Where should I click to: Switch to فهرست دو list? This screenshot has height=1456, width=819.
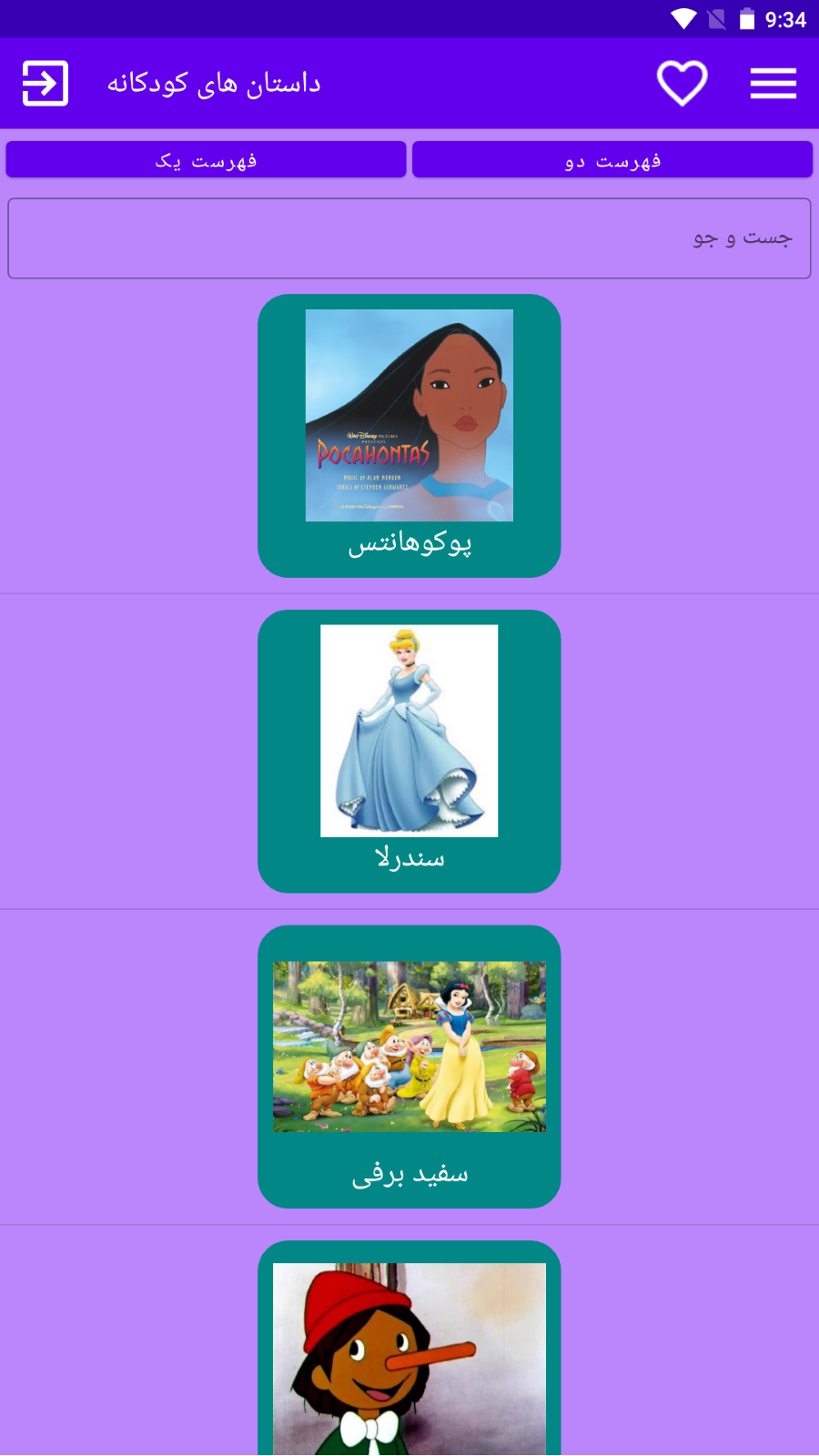tap(612, 160)
